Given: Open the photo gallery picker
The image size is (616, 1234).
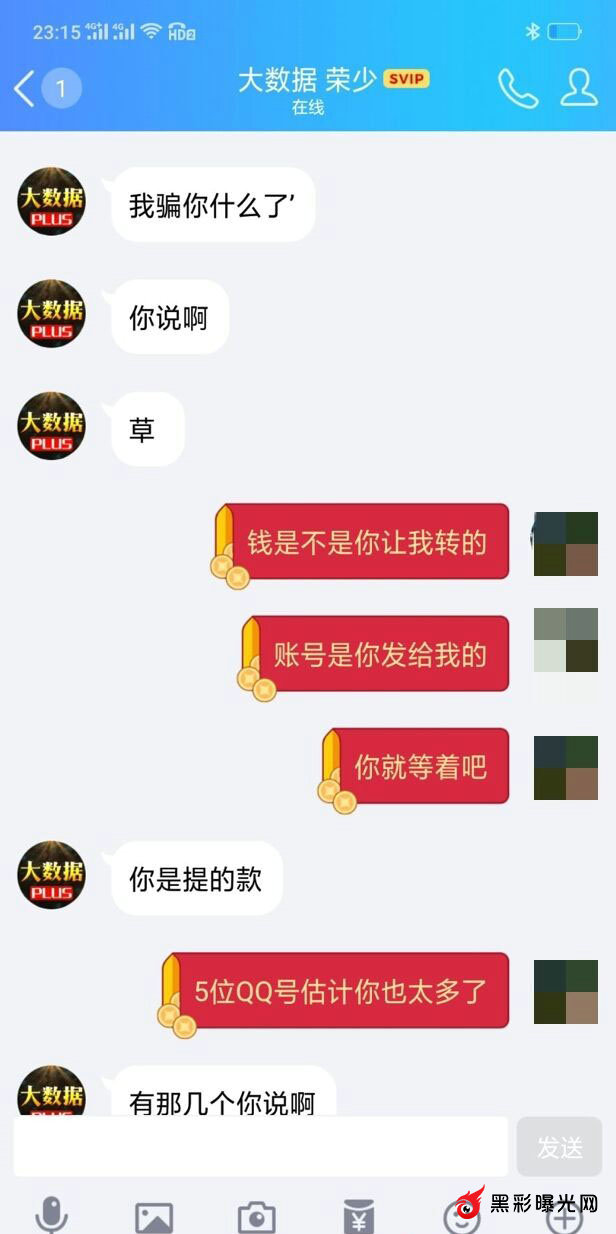Looking at the screenshot, I should (154, 1217).
